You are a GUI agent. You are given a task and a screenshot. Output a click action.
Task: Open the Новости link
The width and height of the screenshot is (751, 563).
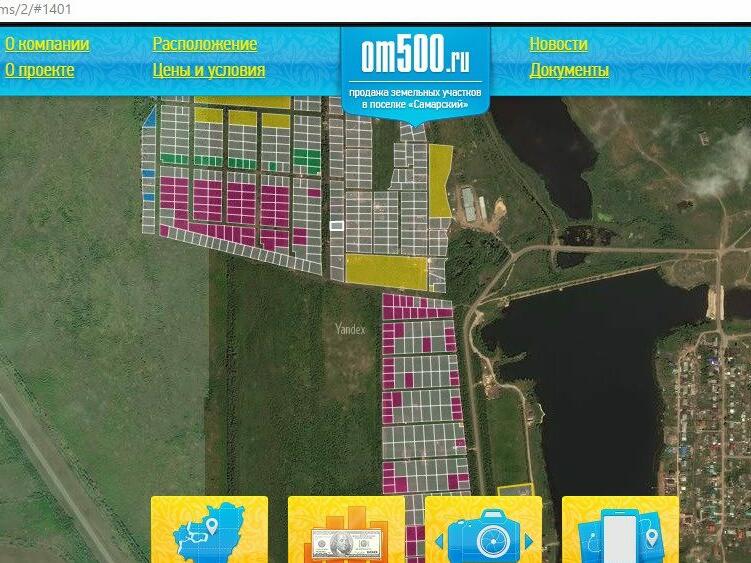[x=558, y=44]
